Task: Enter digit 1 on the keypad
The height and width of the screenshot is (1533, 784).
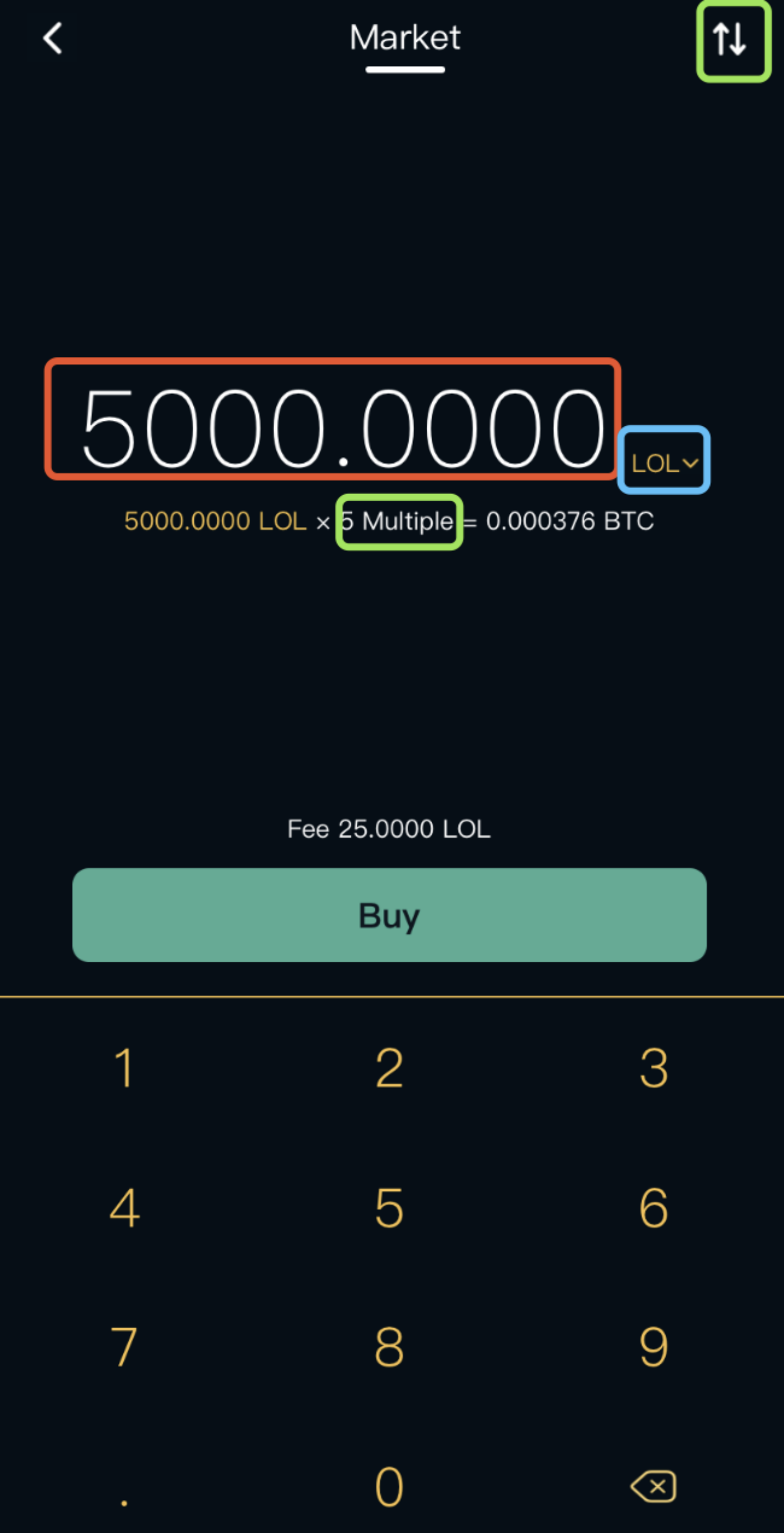Action: [124, 1068]
